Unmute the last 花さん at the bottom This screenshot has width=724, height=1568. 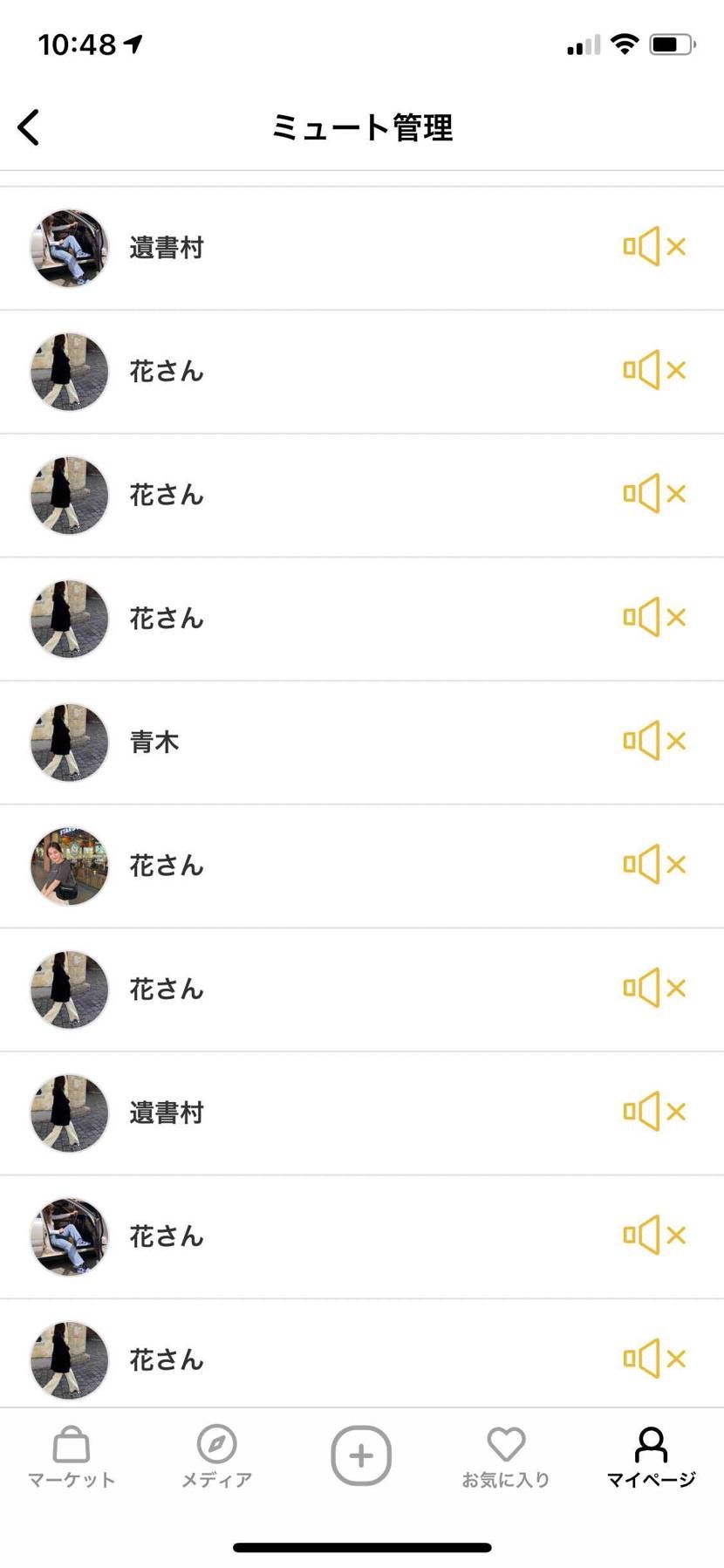click(652, 1359)
